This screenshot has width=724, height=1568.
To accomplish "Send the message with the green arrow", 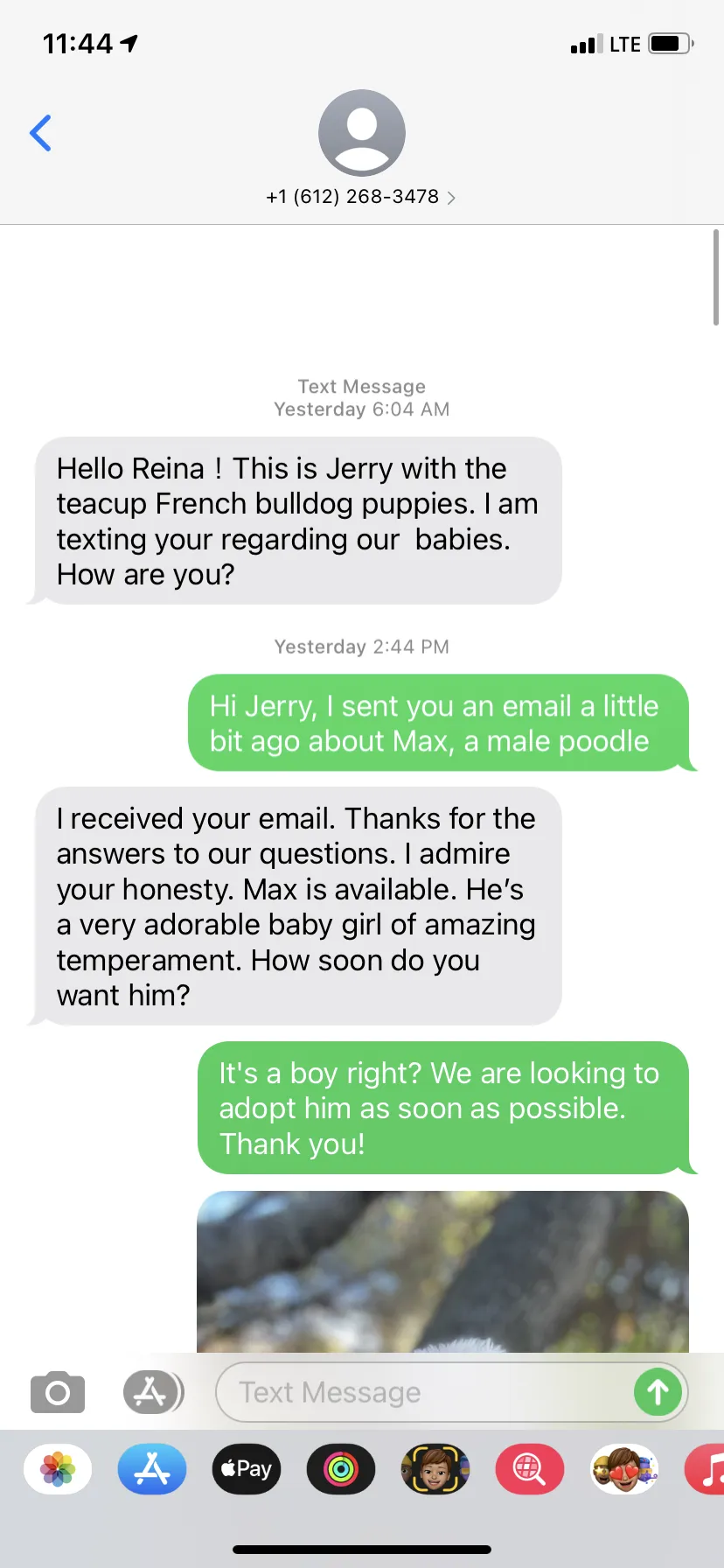I will point(658,1391).
